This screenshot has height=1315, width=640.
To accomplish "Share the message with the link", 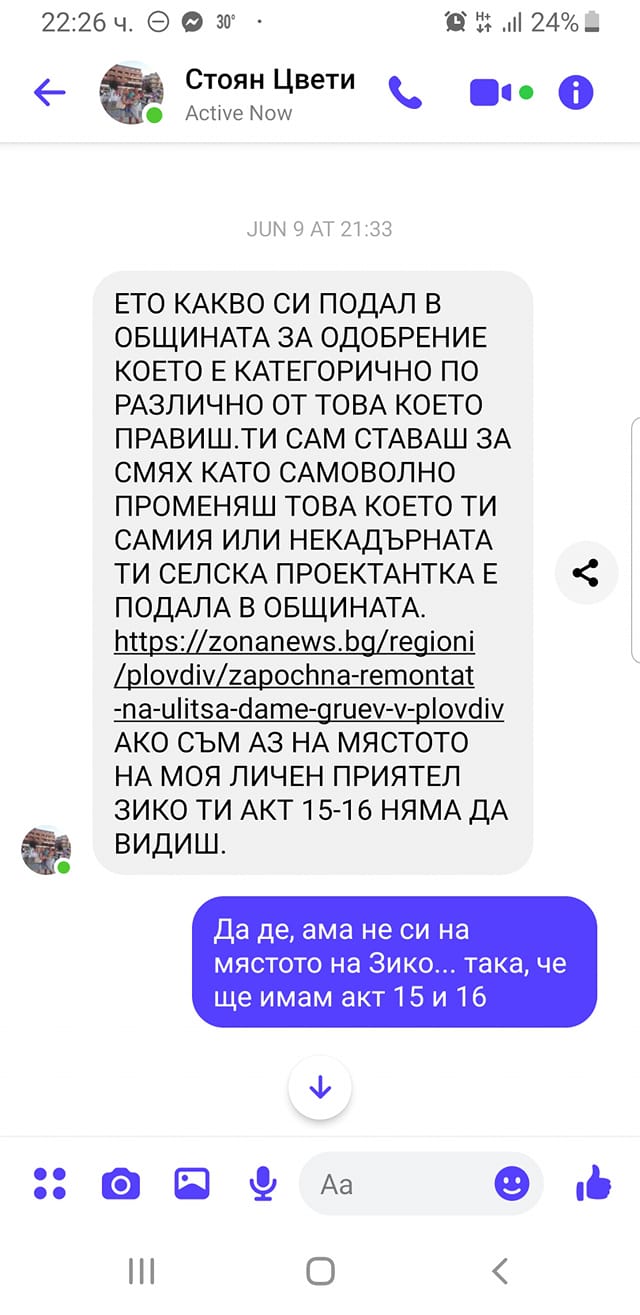I will 585,573.
